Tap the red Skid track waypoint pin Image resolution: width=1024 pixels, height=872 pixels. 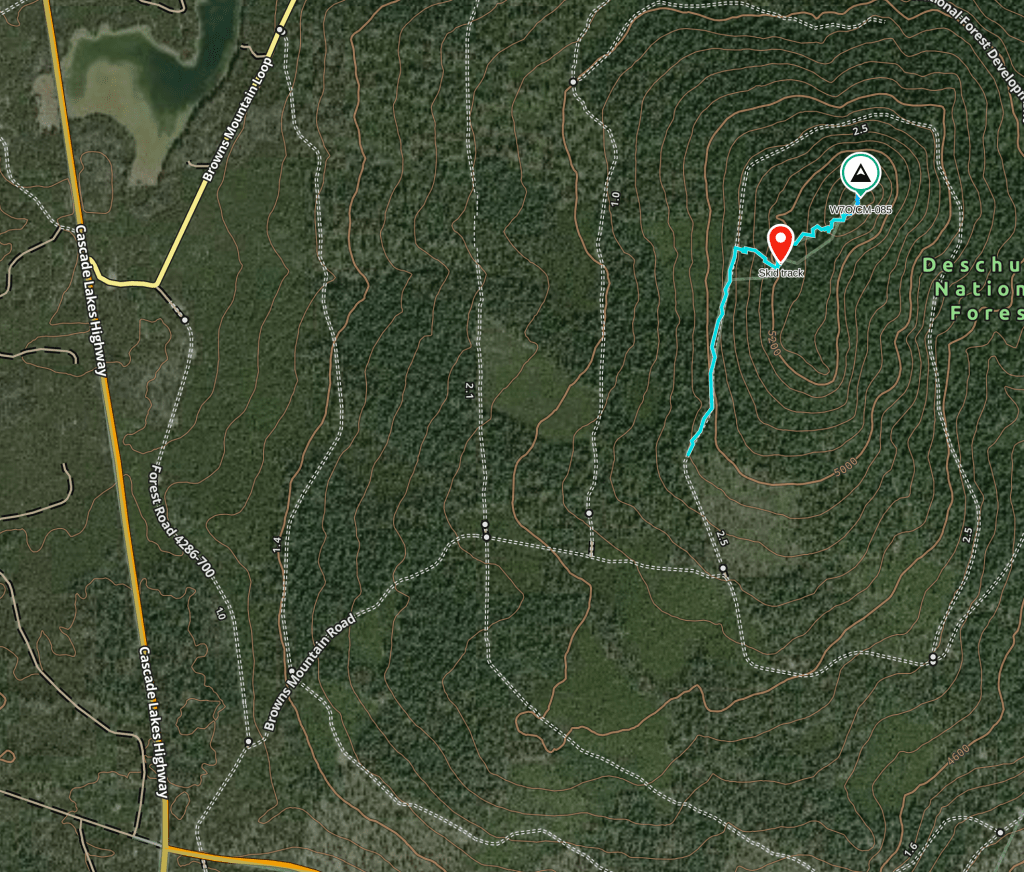pos(780,242)
